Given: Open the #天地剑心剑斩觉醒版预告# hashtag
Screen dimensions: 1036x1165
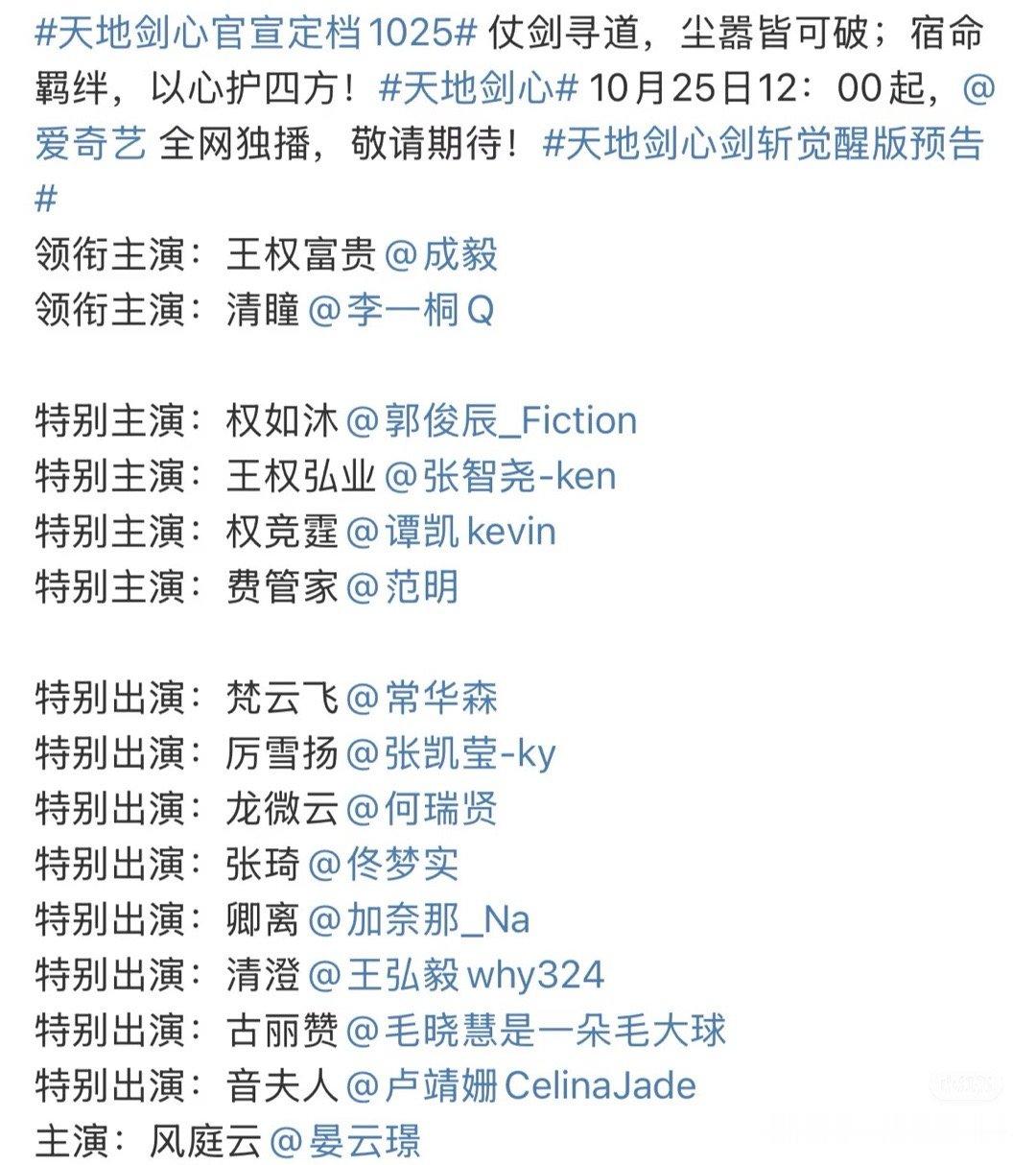Looking at the screenshot, I should 764,144.
